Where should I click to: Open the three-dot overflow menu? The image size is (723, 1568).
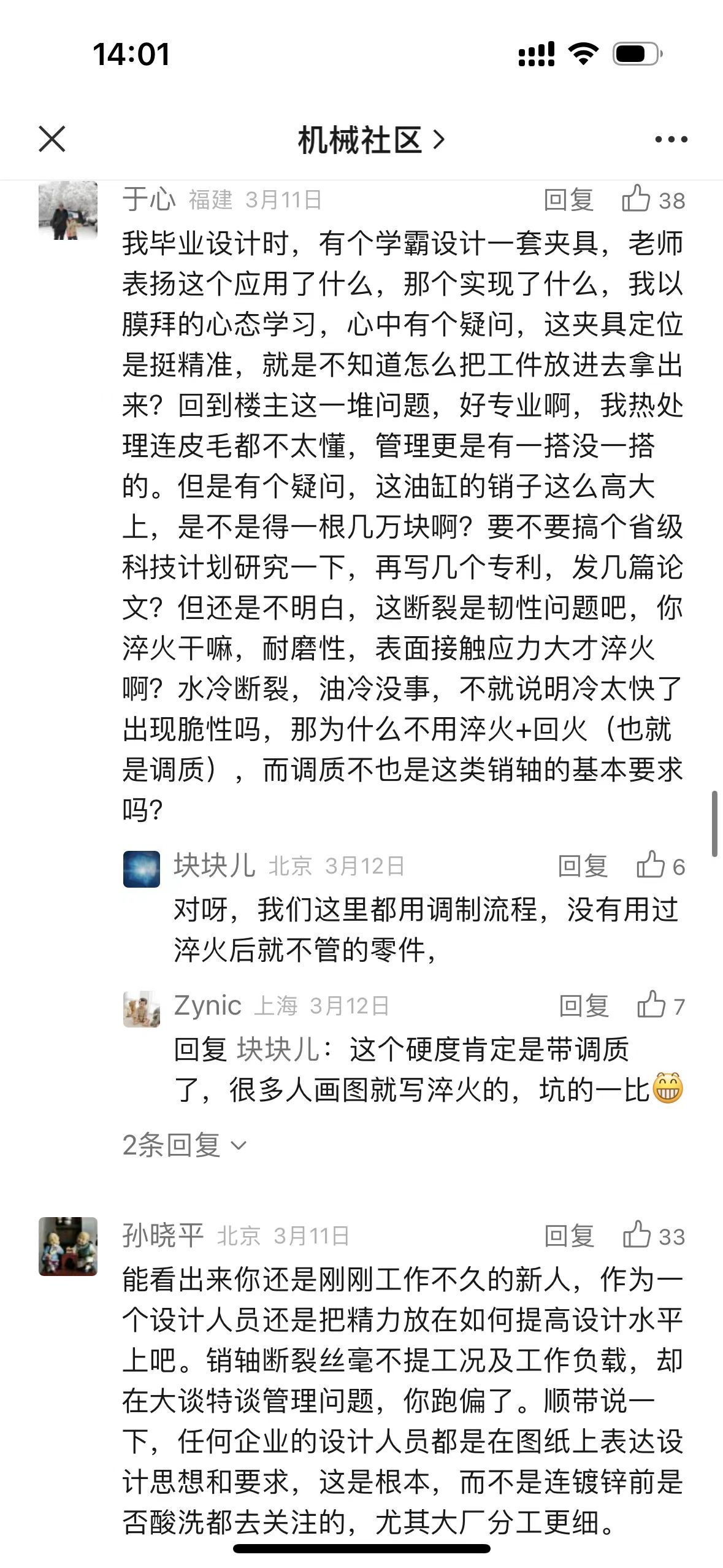671,140
